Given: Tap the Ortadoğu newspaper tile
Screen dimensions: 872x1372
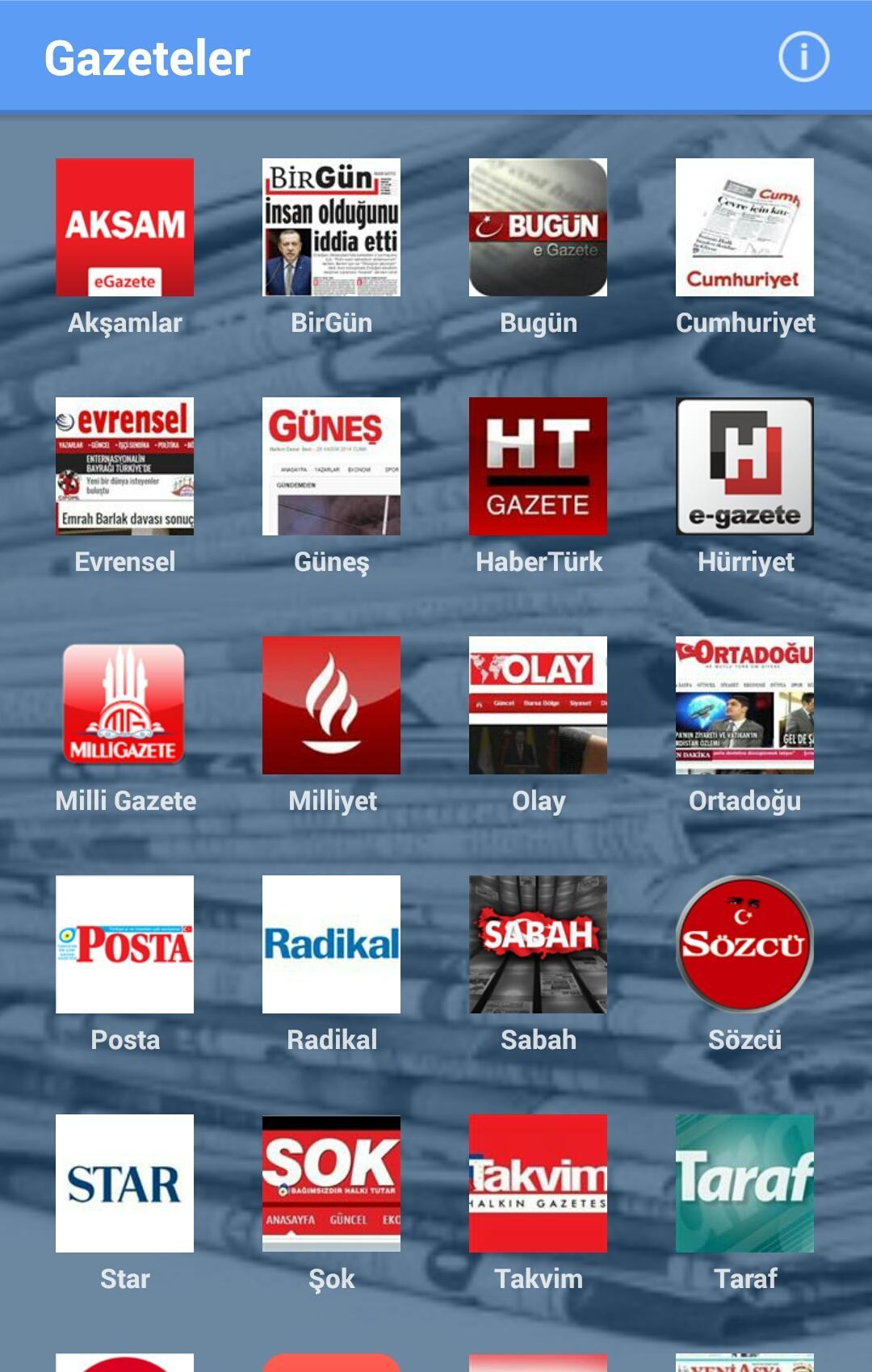Looking at the screenshot, I should pos(744,705).
